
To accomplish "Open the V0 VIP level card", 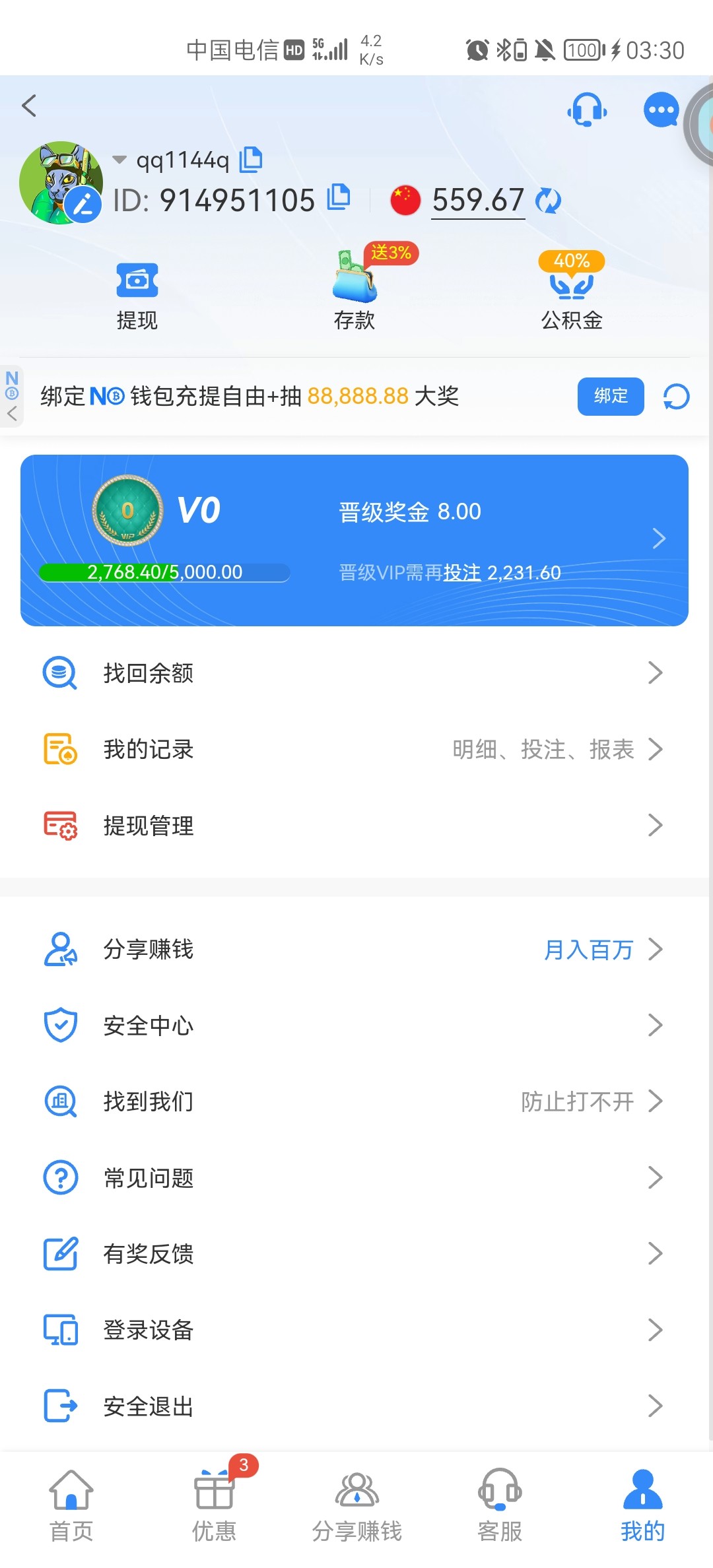I will [355, 540].
